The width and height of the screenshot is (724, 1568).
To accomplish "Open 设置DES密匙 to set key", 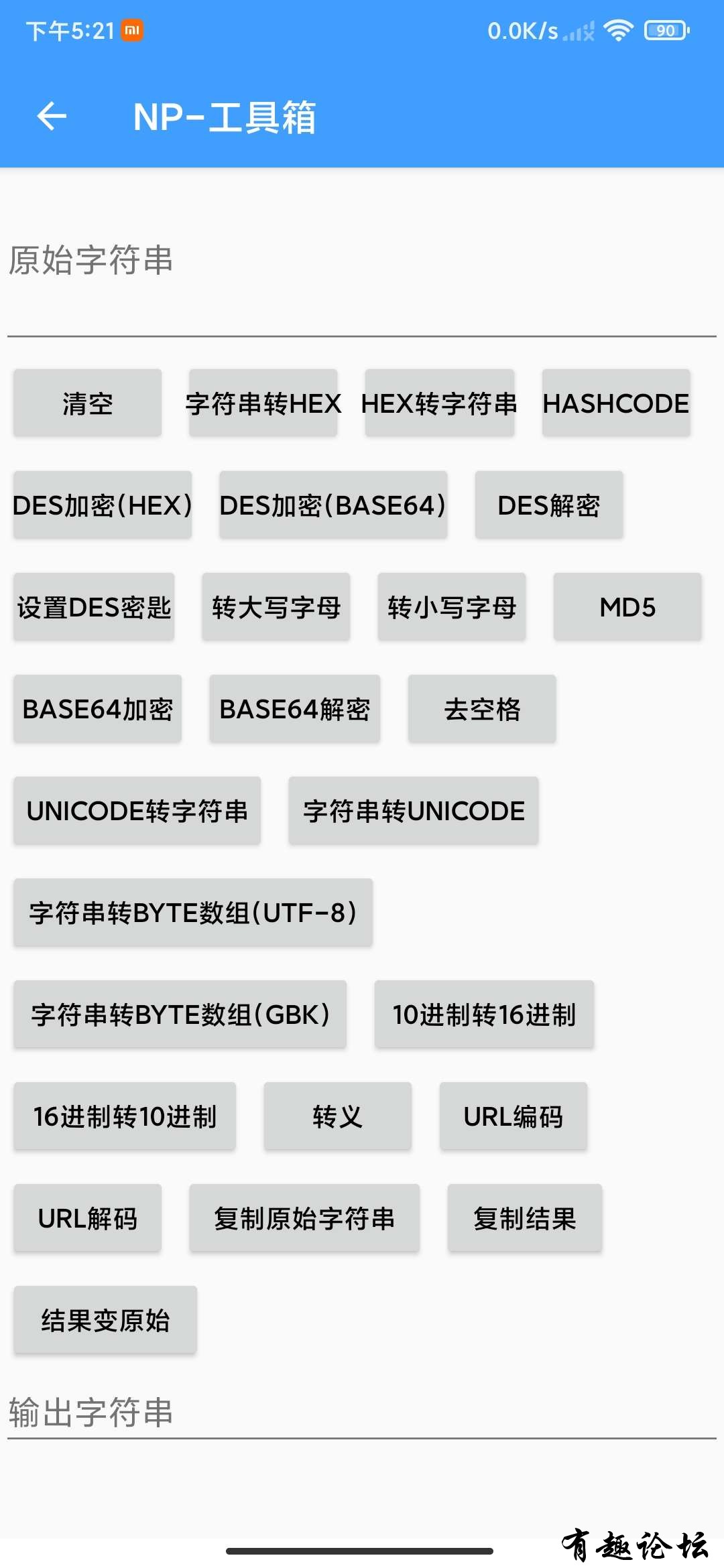I will point(94,607).
